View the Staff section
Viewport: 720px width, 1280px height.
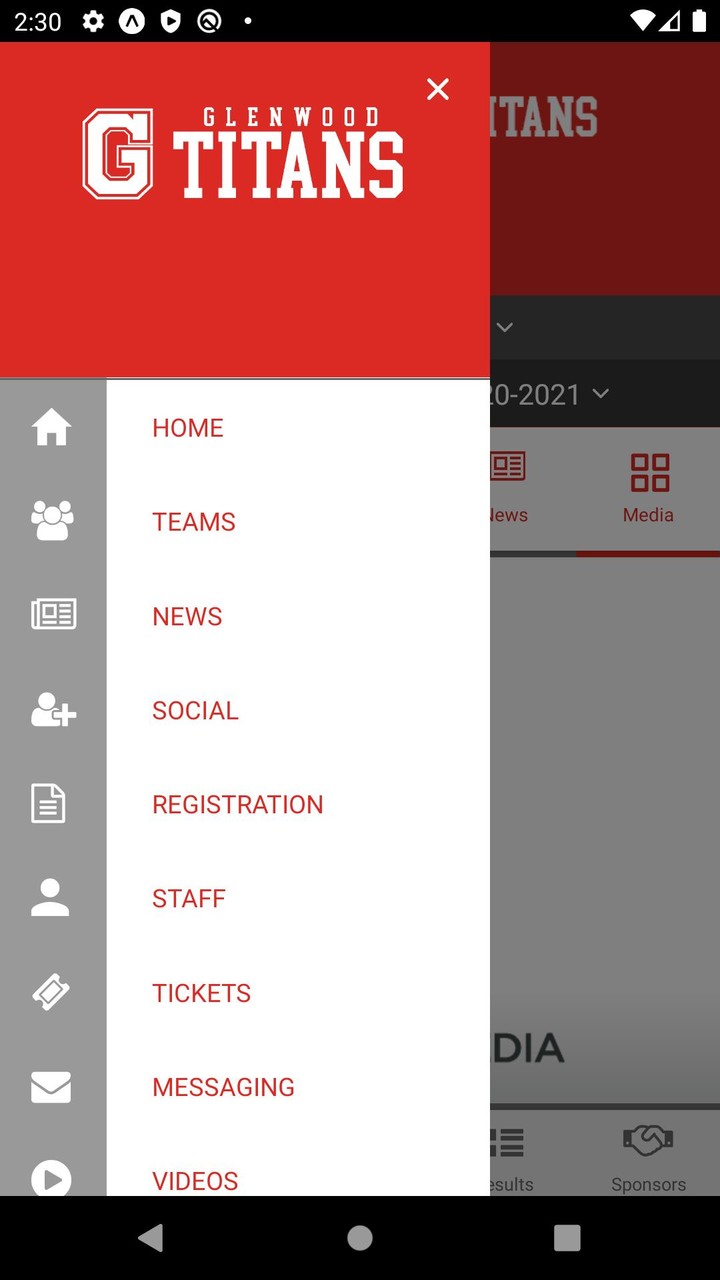pyautogui.click(x=189, y=898)
